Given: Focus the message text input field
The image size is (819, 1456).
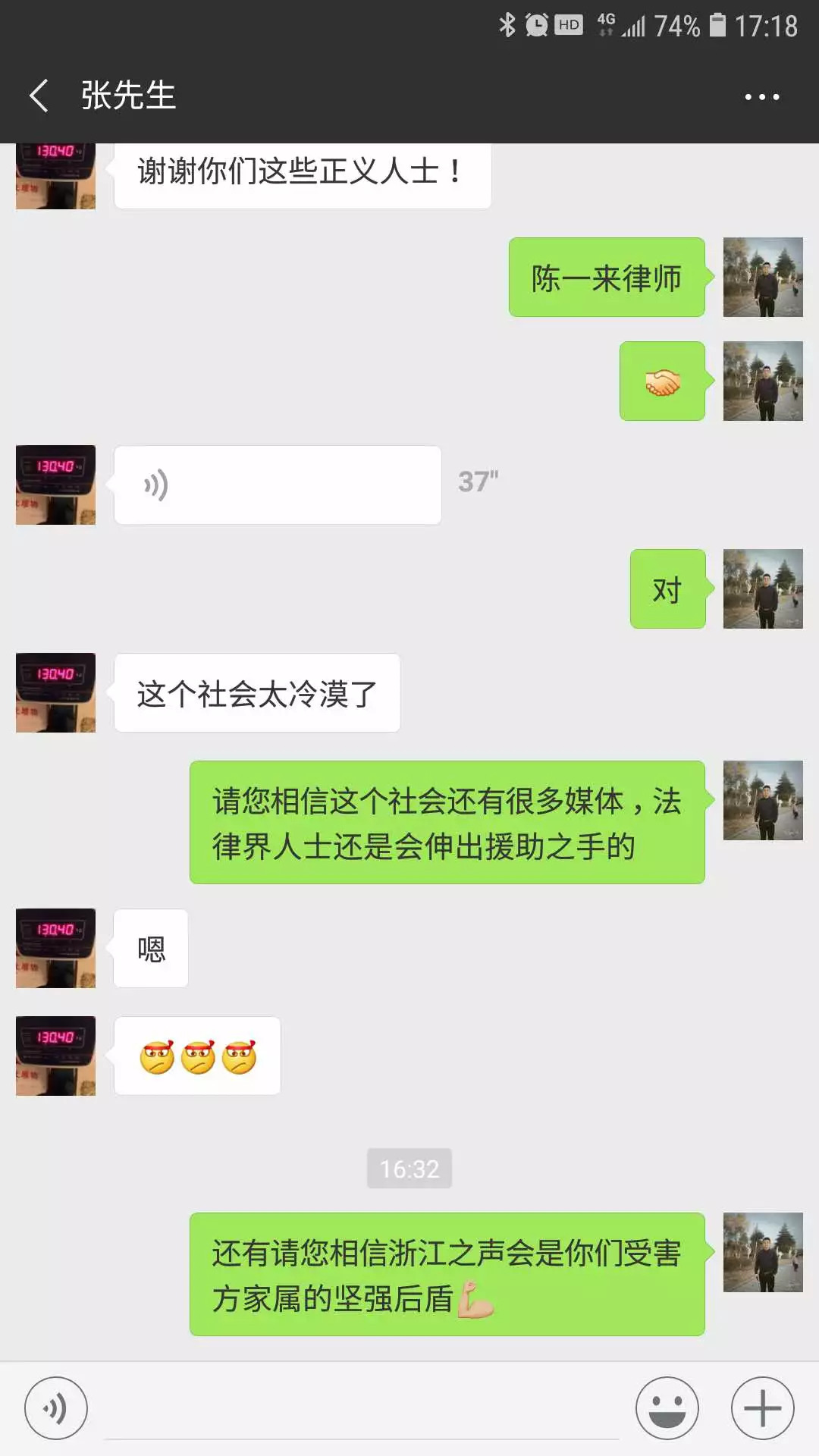Looking at the screenshot, I should tap(361, 1410).
